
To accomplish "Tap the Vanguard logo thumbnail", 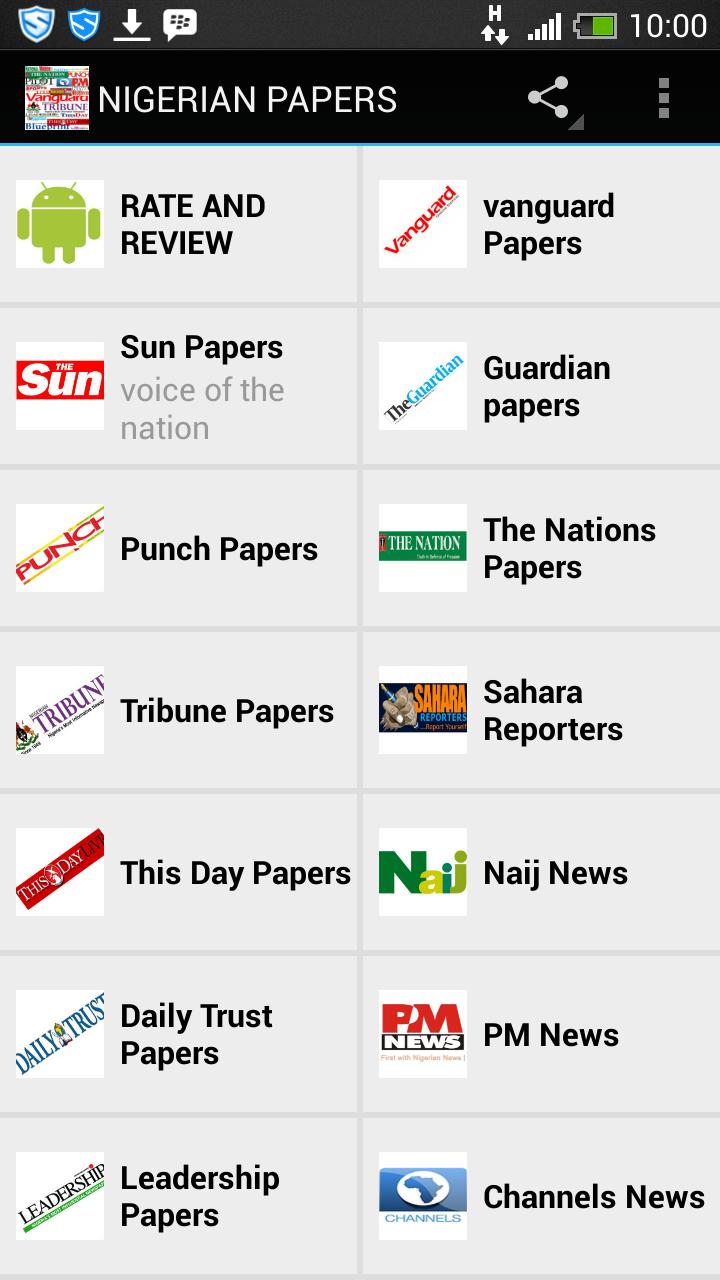I will point(421,224).
